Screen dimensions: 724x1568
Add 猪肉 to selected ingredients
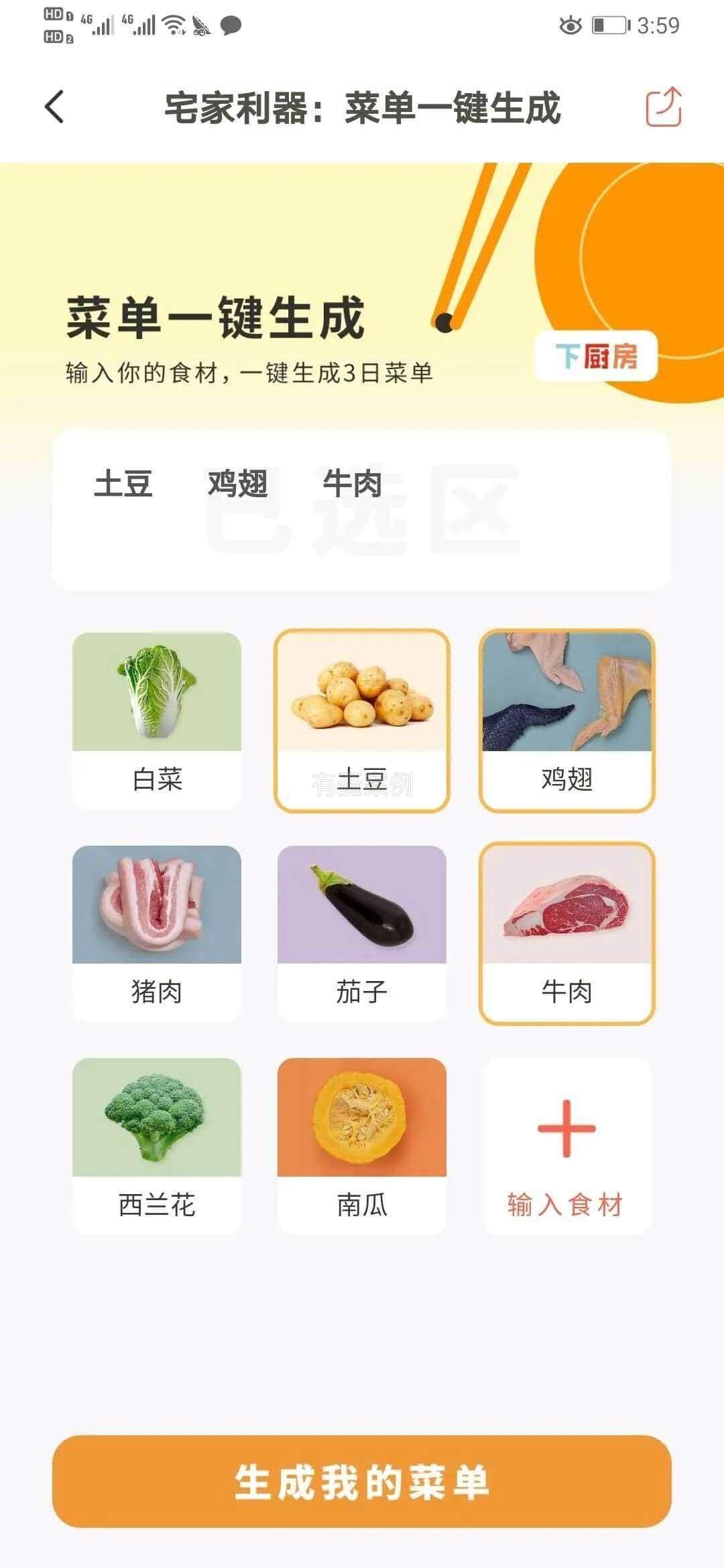coord(157,933)
